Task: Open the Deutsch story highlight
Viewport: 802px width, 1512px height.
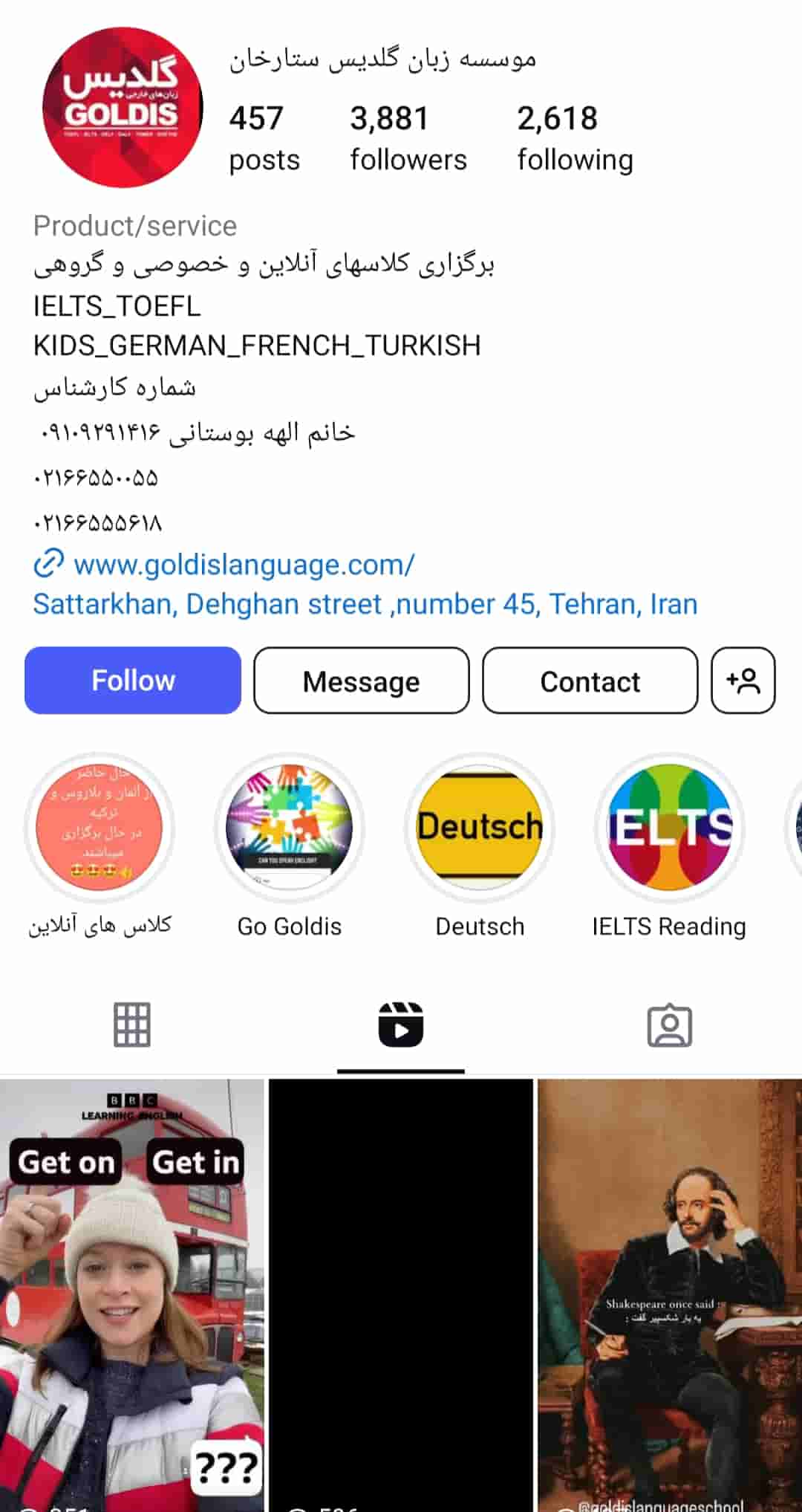Action: point(480,847)
